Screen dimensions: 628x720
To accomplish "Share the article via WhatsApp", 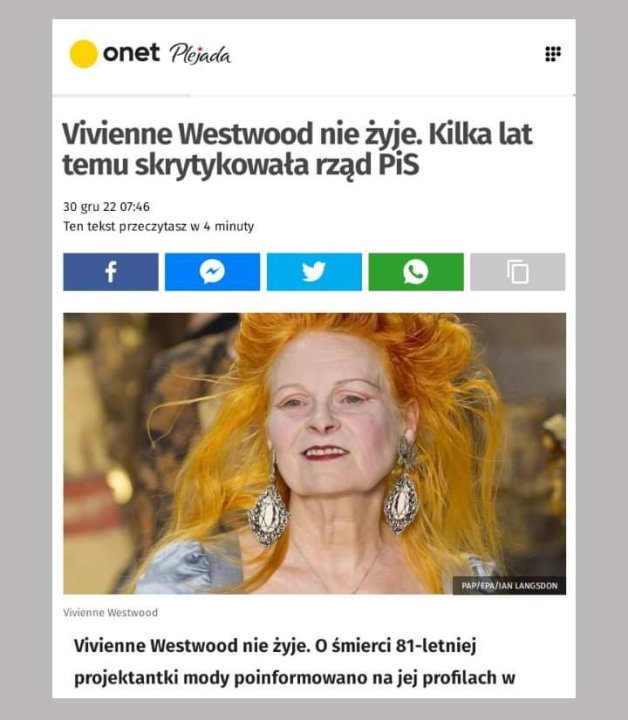I will pyautogui.click(x=416, y=272).
